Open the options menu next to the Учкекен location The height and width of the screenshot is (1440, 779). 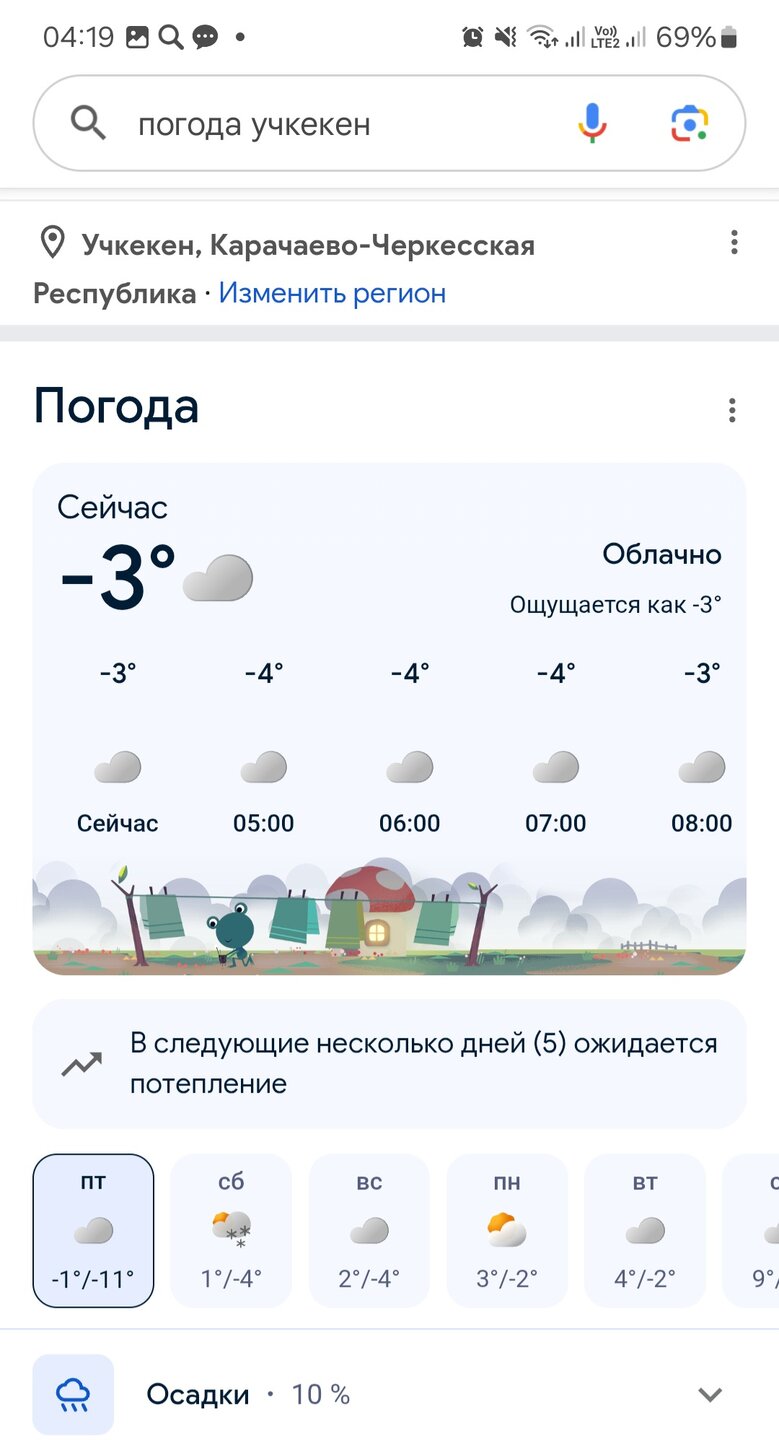click(734, 242)
